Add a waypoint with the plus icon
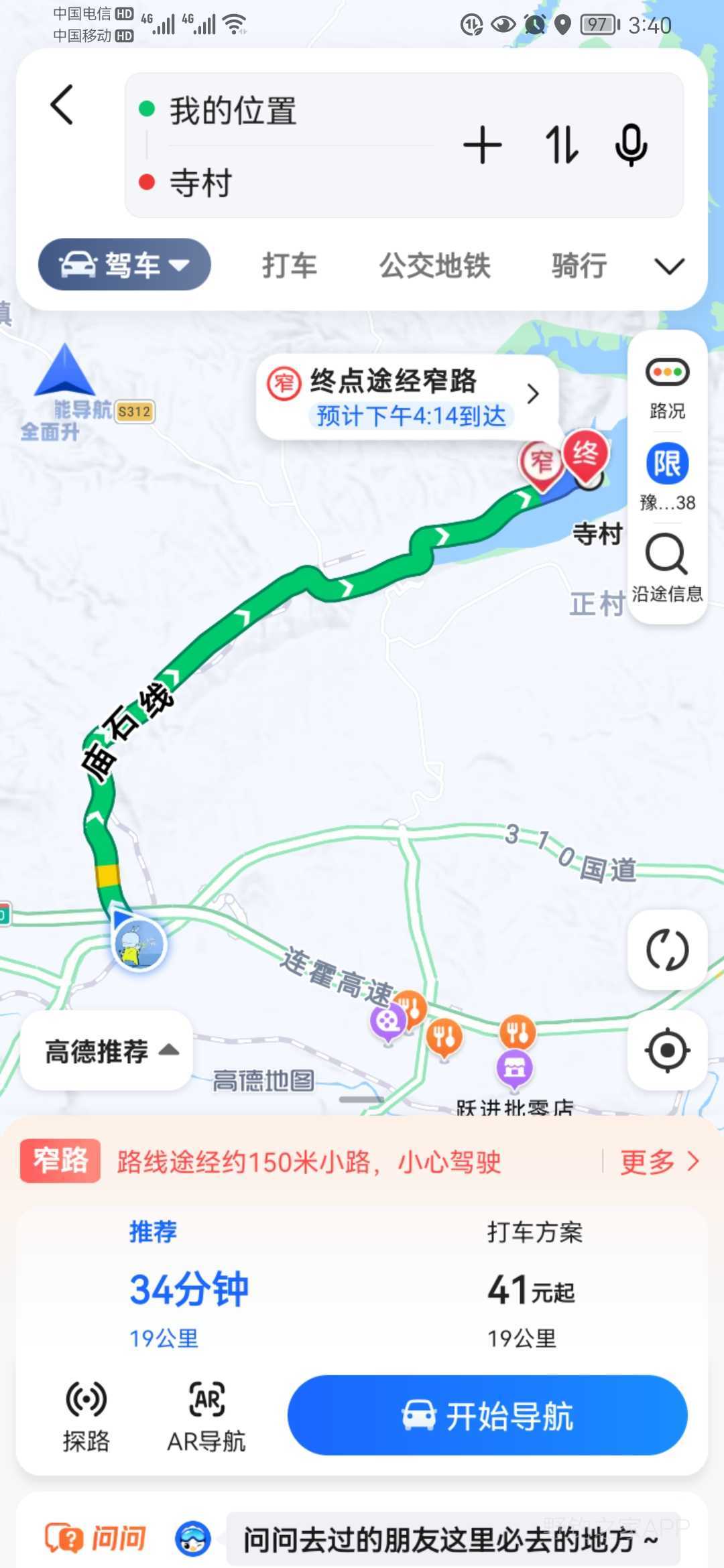 (482, 145)
